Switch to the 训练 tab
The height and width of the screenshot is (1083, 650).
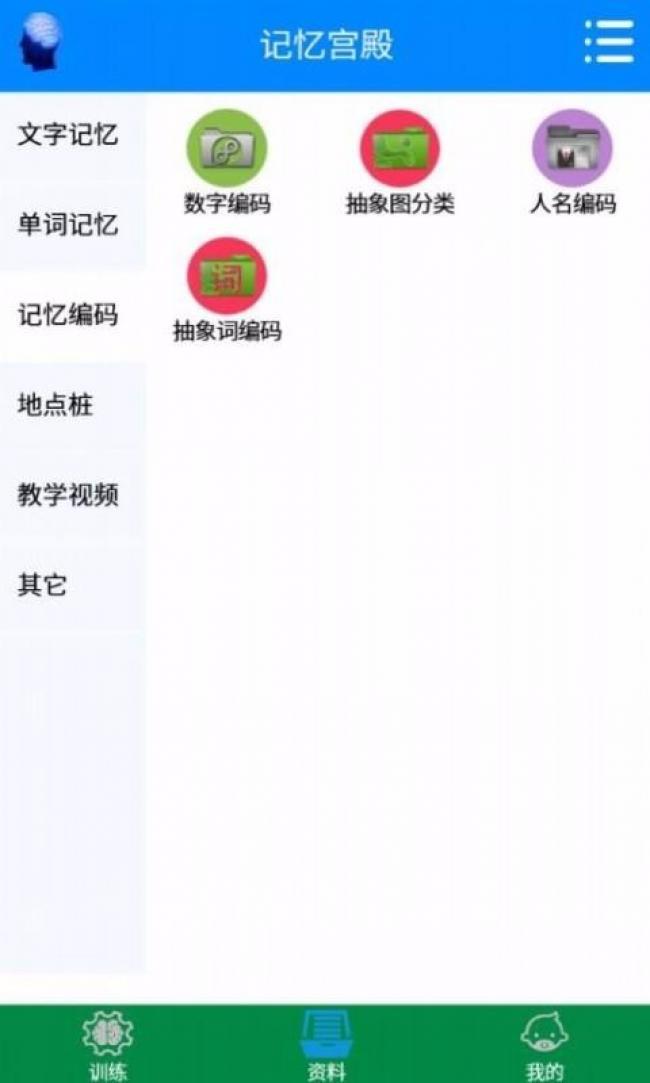(108, 1045)
